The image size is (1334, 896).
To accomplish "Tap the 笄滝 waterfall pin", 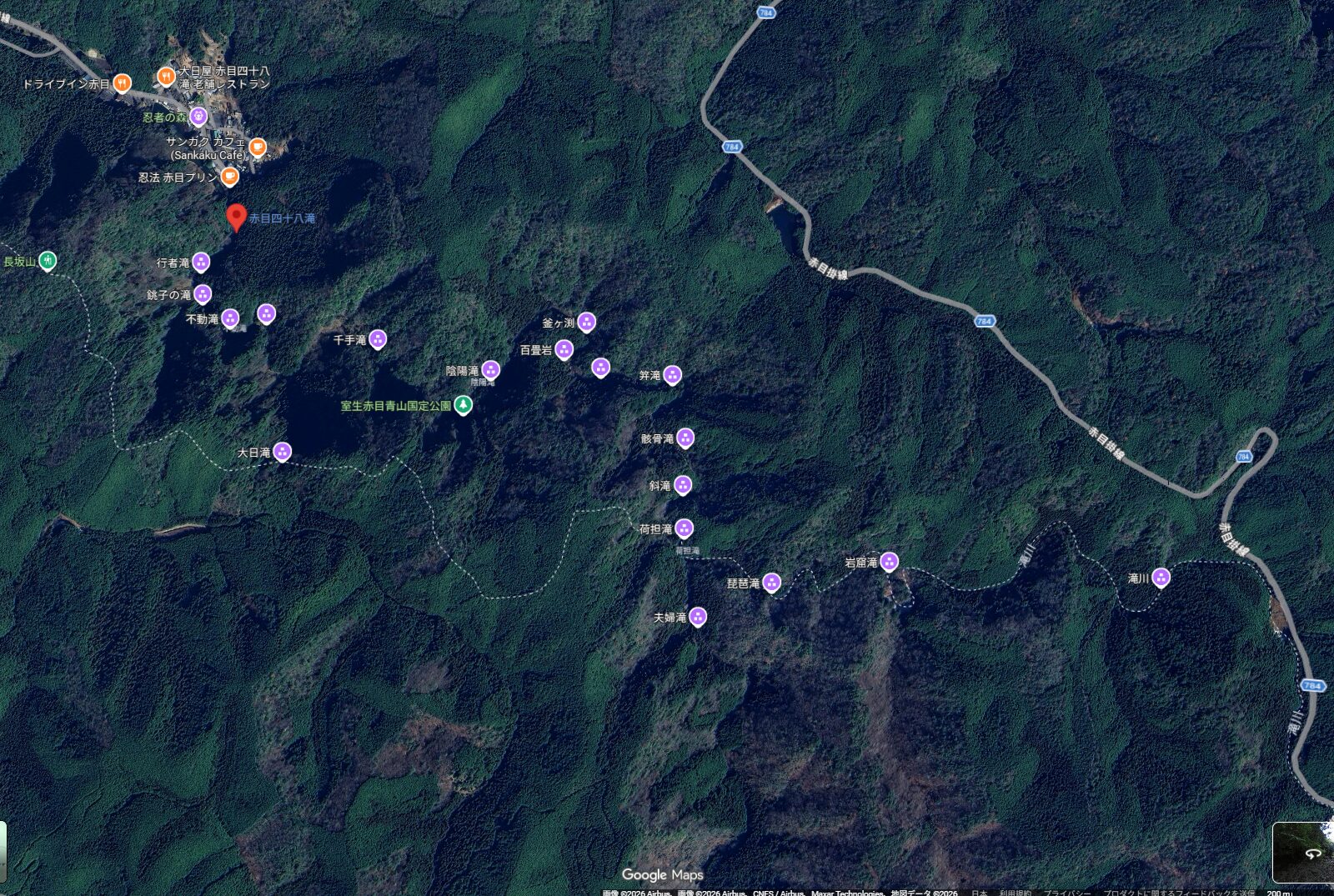I will (672, 374).
